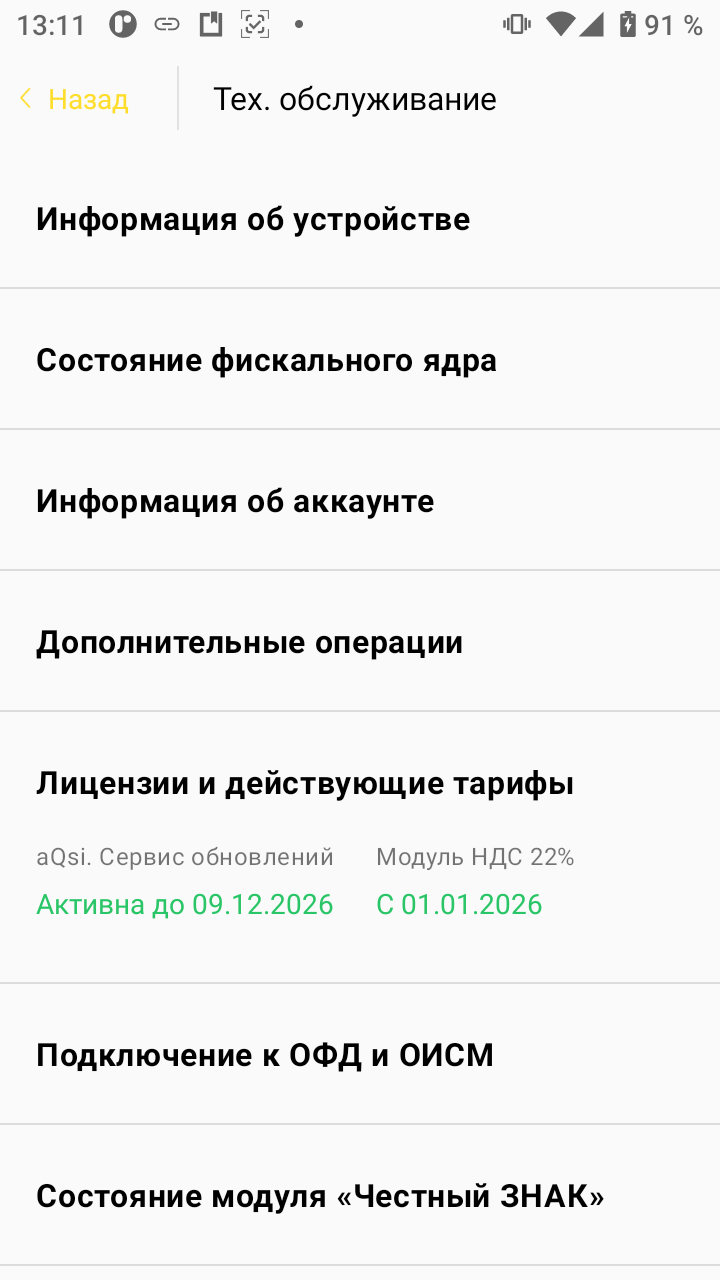Go back with the Назад button
Screen dimensions: 720x1280
coord(74,99)
